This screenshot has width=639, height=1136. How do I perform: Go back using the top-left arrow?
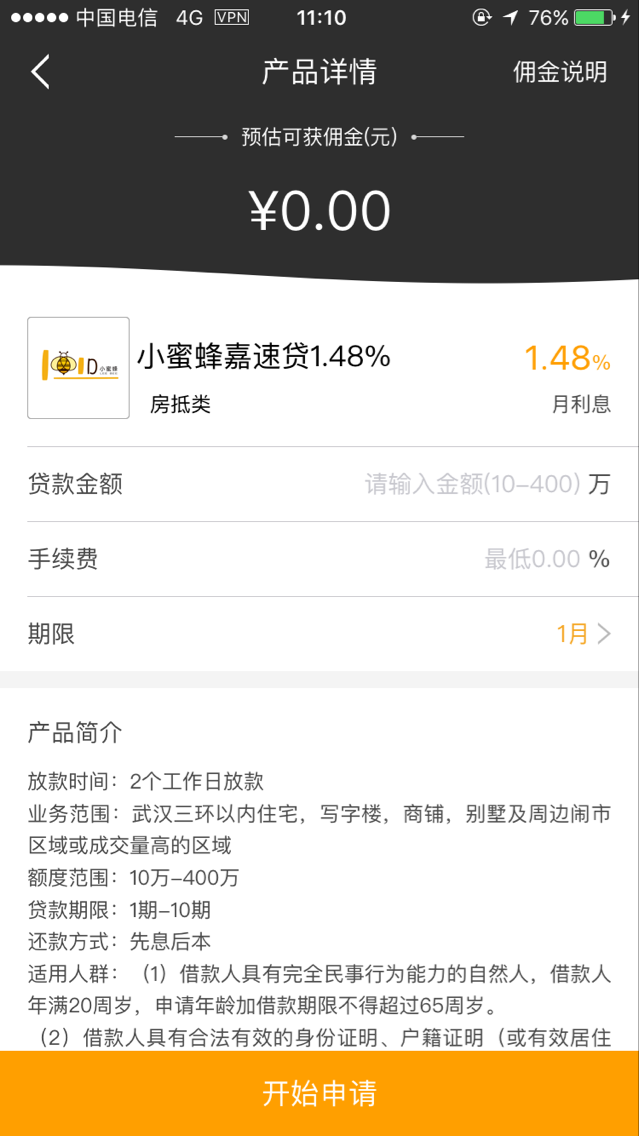click(x=41, y=72)
